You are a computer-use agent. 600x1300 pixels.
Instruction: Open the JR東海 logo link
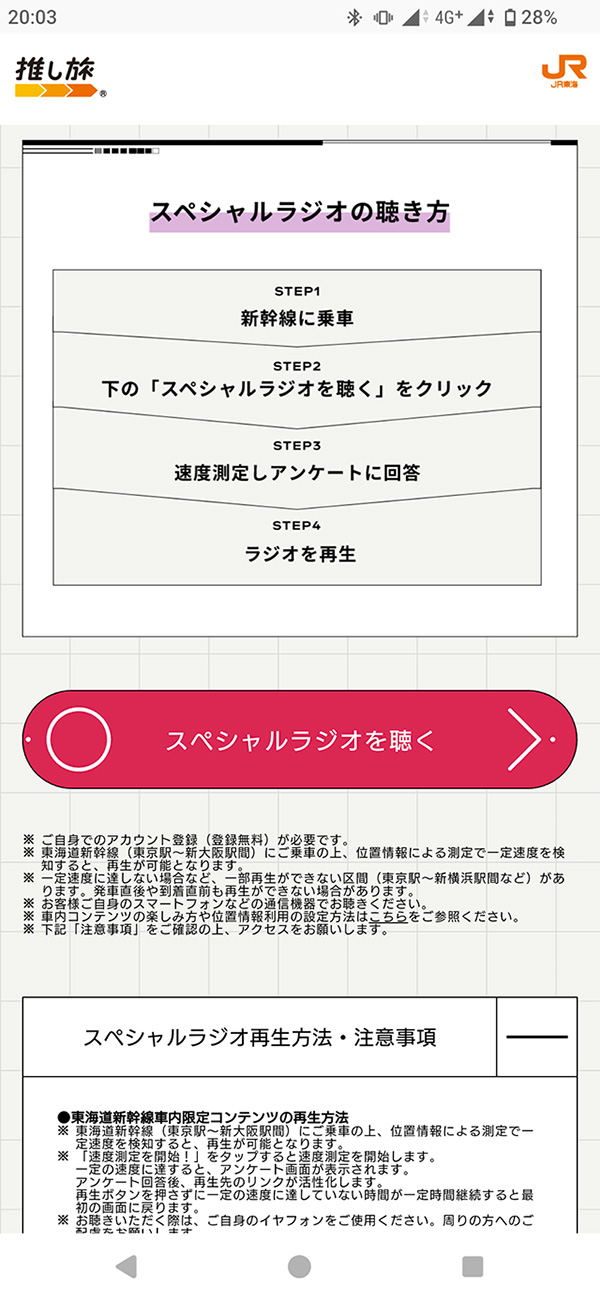tap(563, 74)
